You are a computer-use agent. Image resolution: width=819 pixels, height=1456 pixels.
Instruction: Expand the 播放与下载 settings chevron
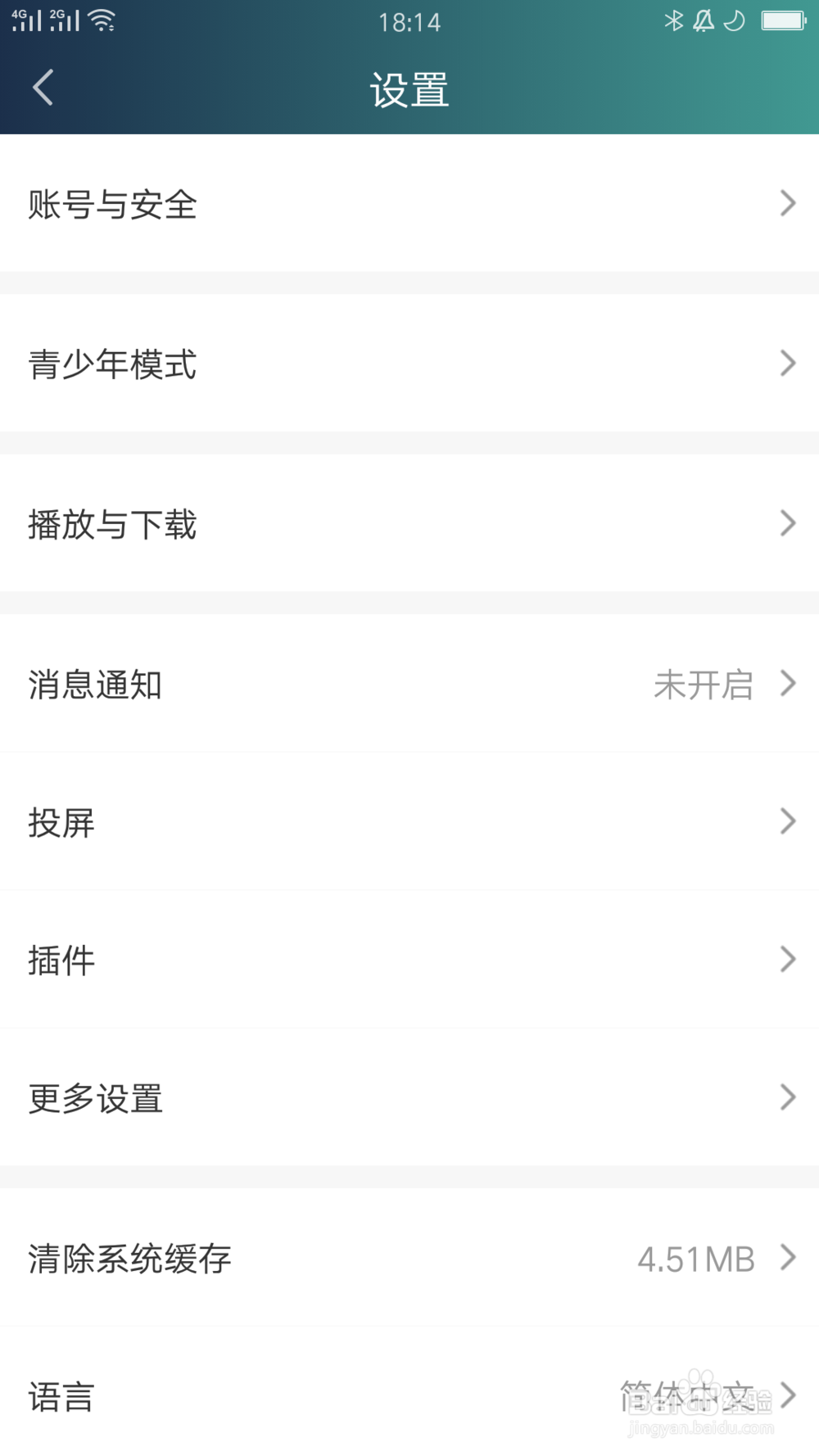(789, 522)
